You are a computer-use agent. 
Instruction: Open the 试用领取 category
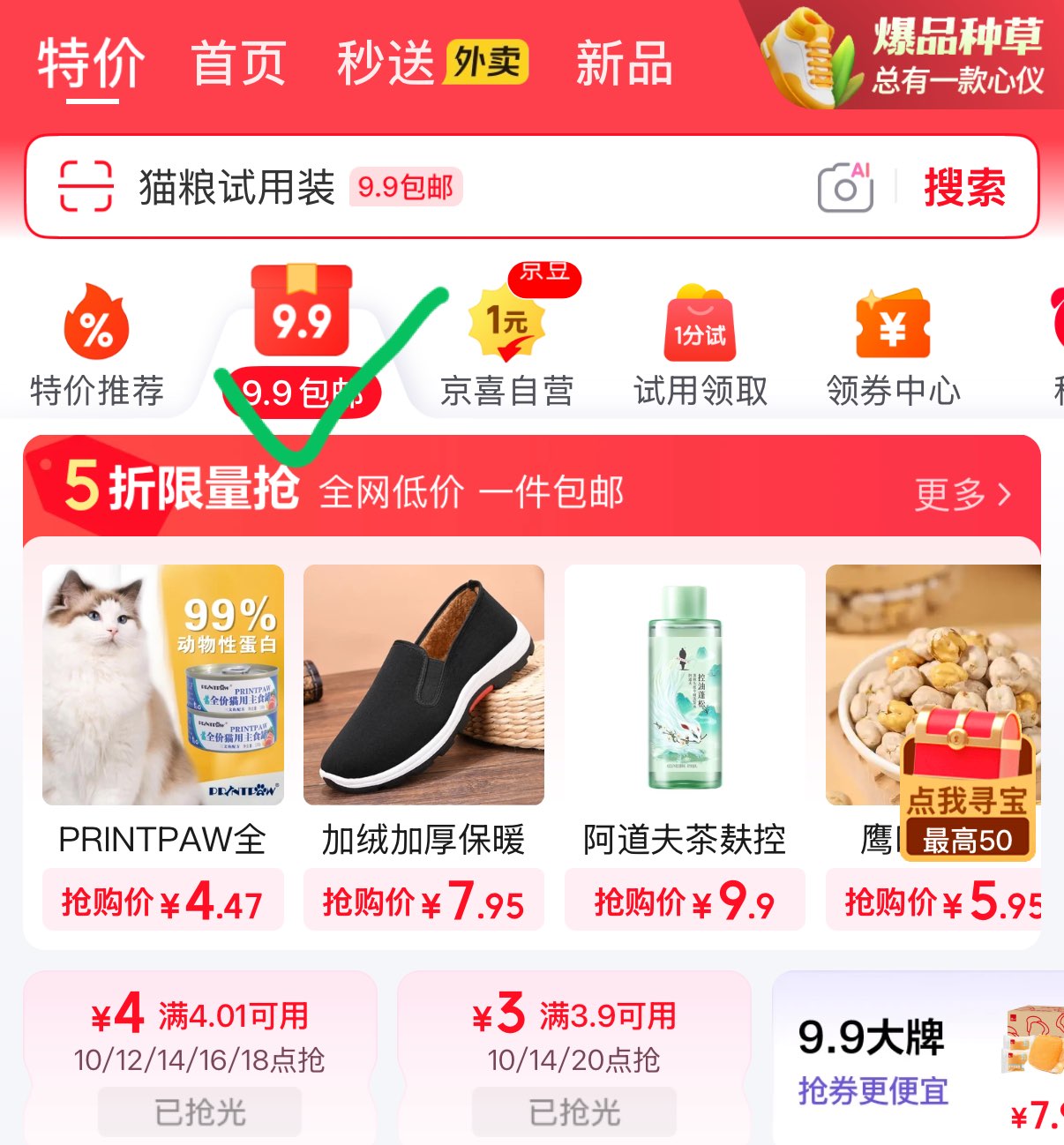[701, 346]
